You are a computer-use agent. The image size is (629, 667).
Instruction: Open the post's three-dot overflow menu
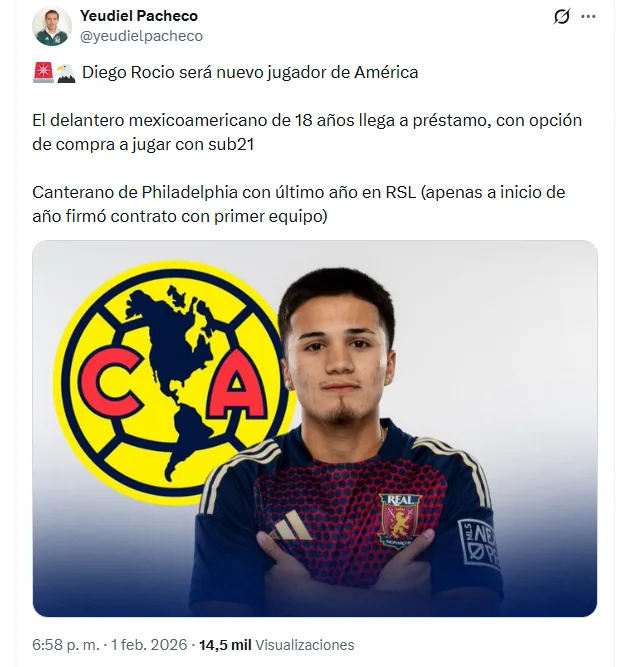(590, 17)
